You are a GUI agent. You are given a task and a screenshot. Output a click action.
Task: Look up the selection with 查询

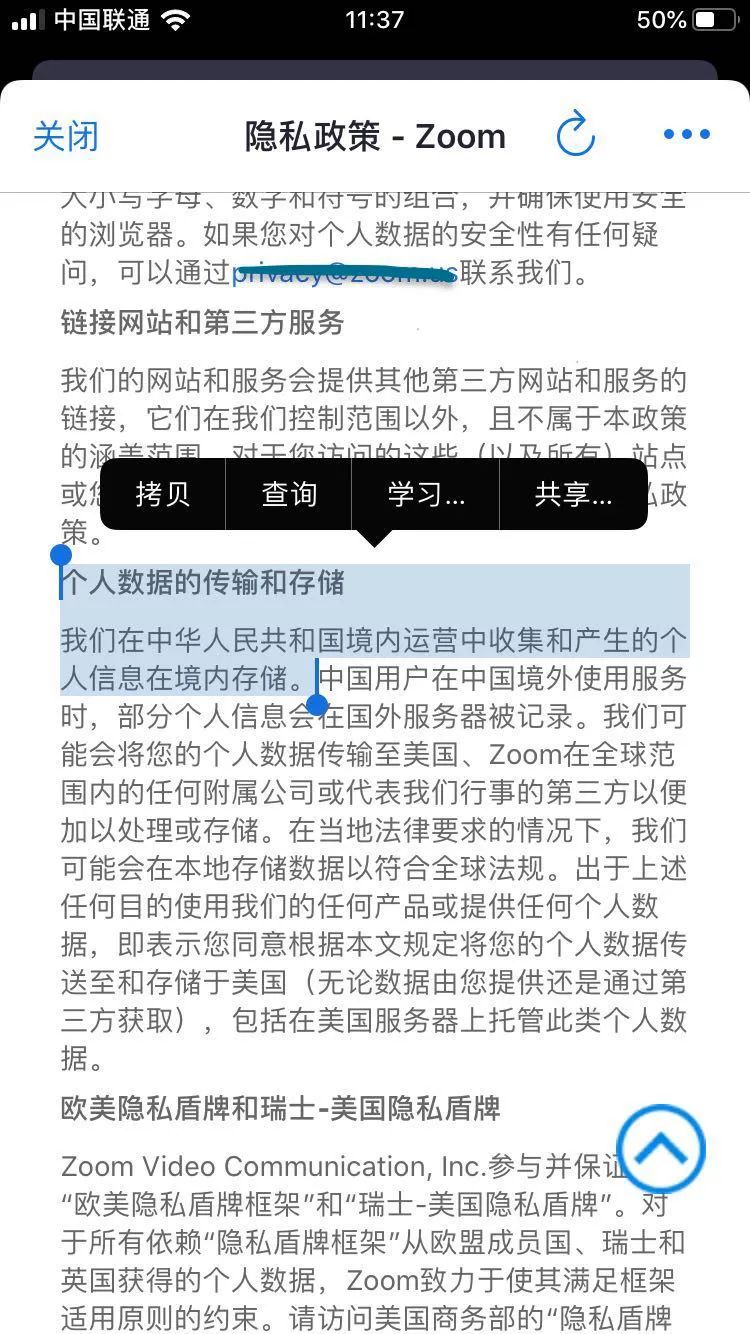pos(289,494)
